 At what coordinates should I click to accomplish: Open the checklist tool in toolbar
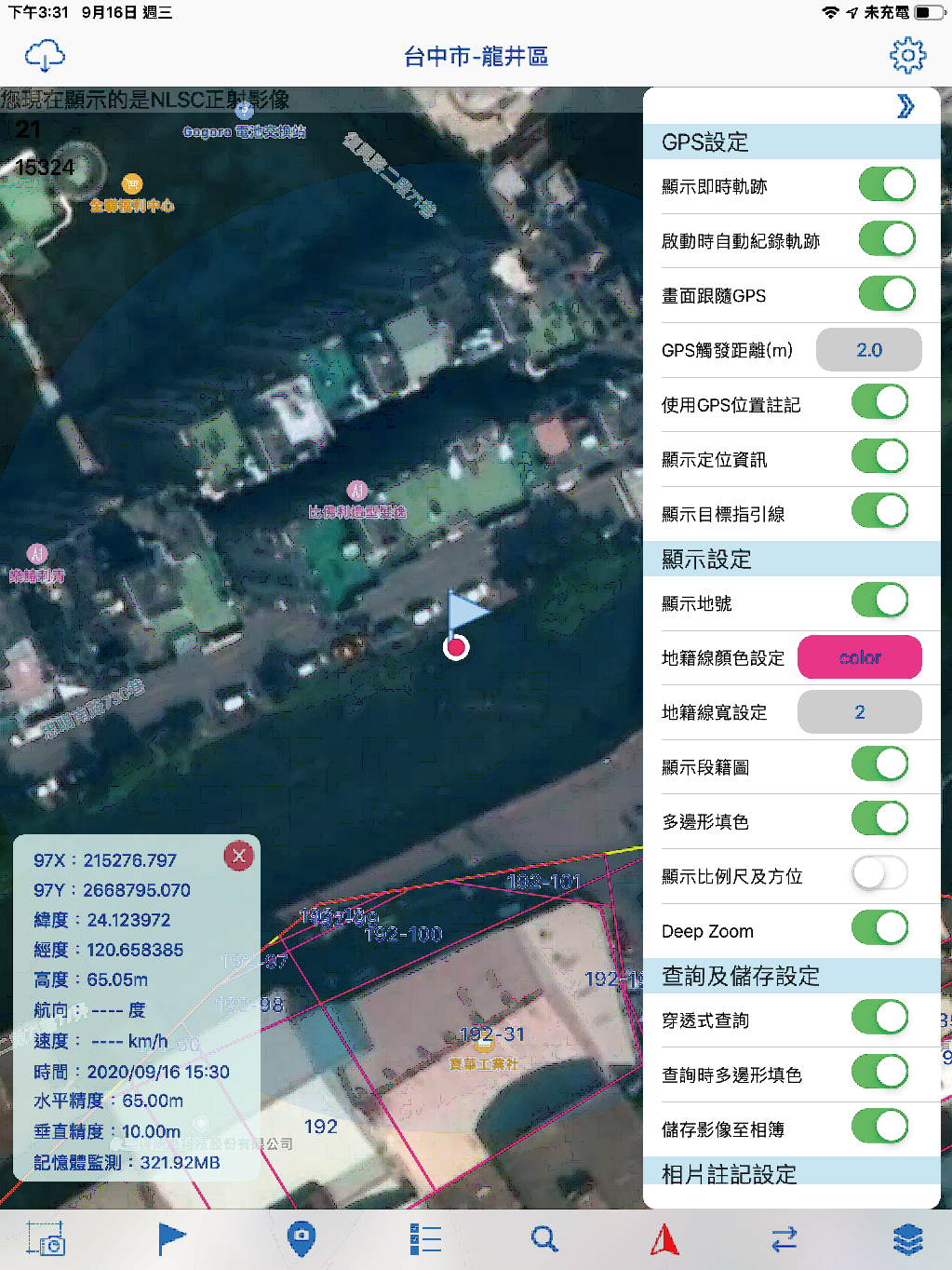click(x=425, y=1239)
